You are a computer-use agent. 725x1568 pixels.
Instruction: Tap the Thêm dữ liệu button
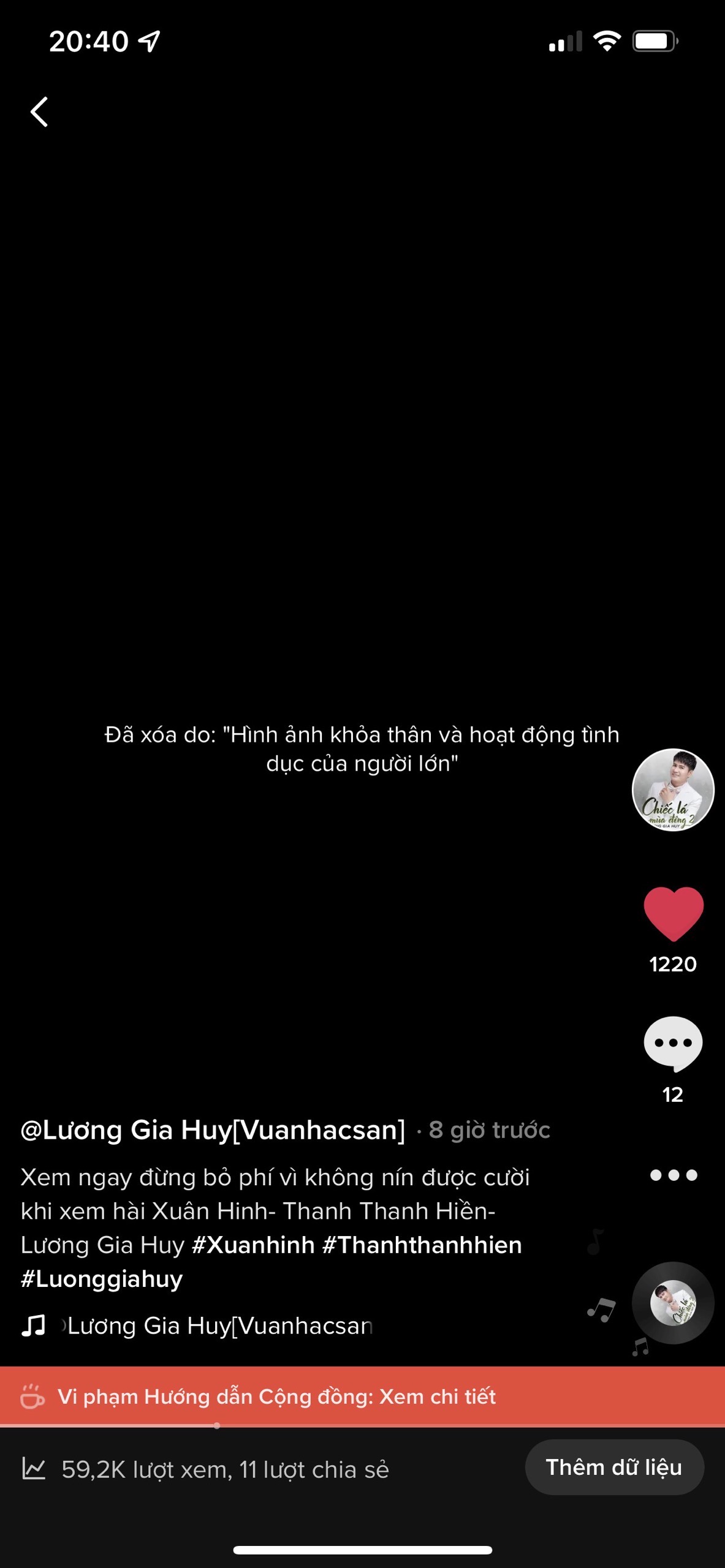(x=614, y=1468)
